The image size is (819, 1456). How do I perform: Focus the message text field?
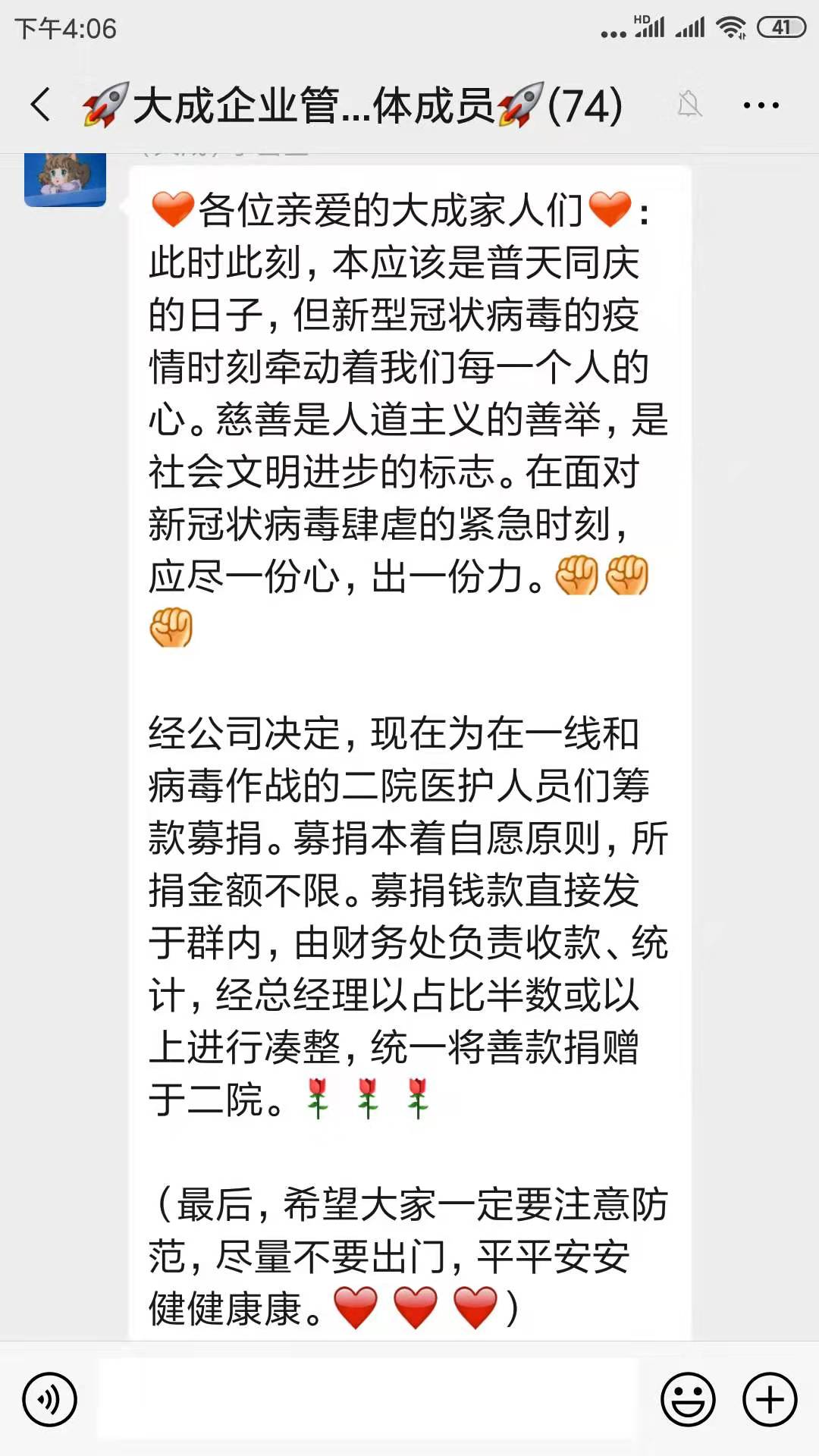[x=368, y=1399]
